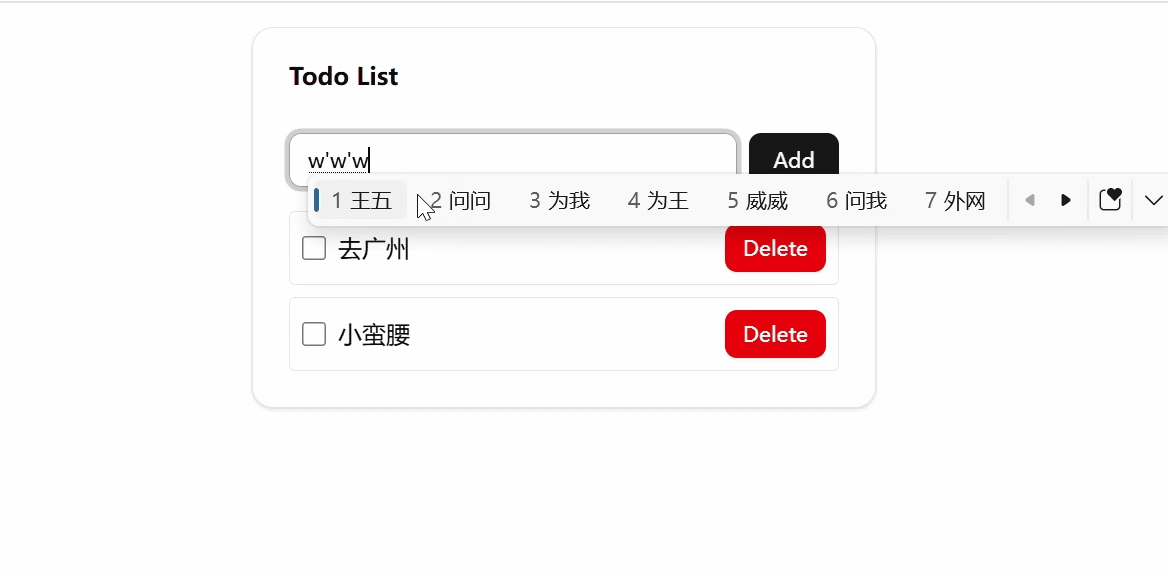Select candidate 7 外网

pyautogui.click(x=955, y=201)
